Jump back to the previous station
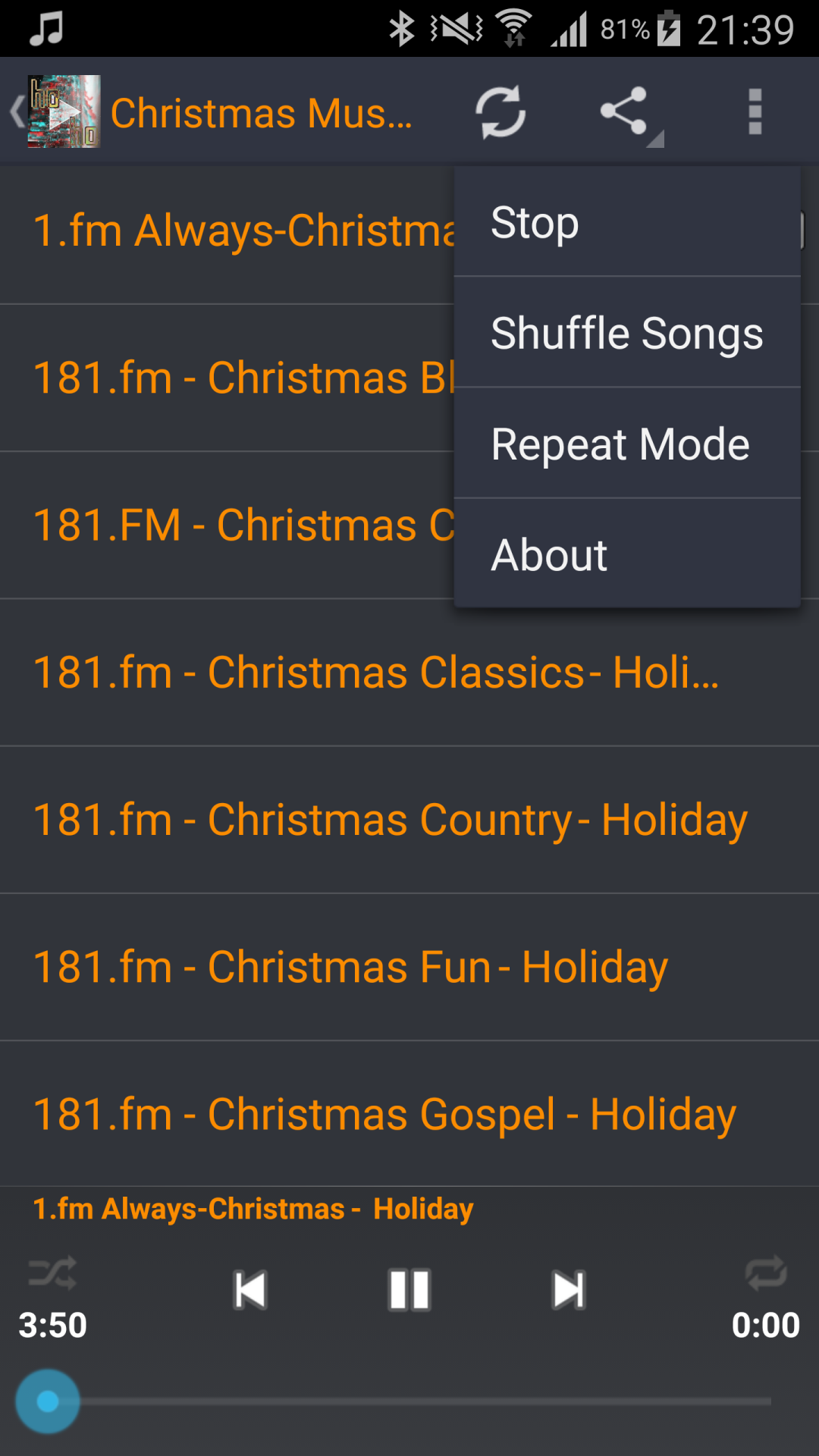 249,1288
